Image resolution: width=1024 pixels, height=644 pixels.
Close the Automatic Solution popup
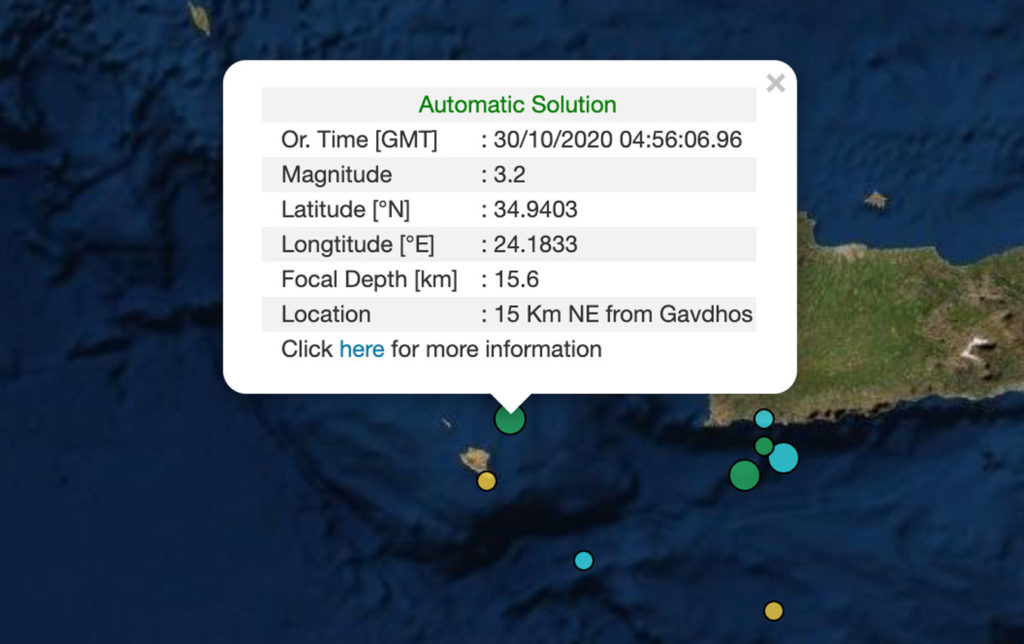tap(775, 84)
